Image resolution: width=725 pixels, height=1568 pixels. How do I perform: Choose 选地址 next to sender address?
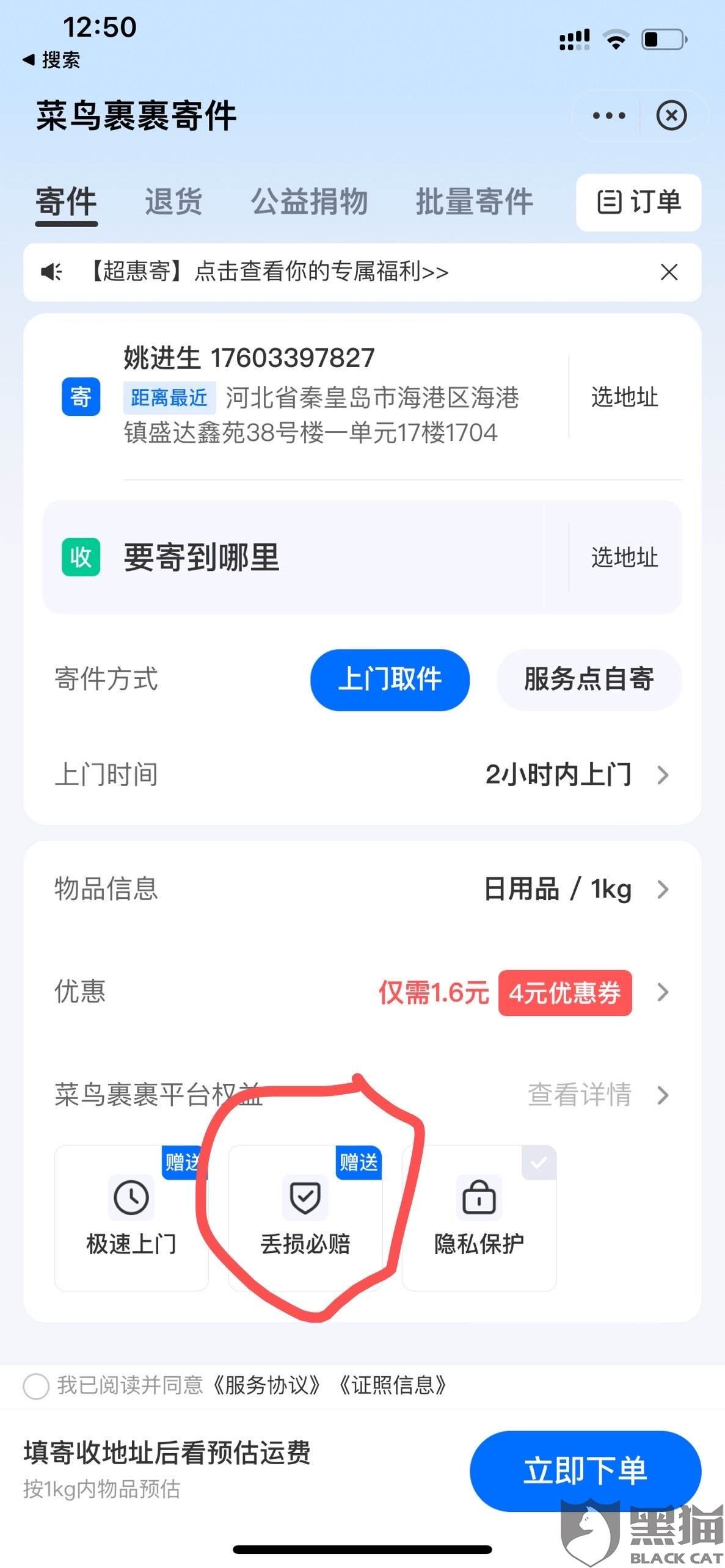pyautogui.click(x=624, y=397)
